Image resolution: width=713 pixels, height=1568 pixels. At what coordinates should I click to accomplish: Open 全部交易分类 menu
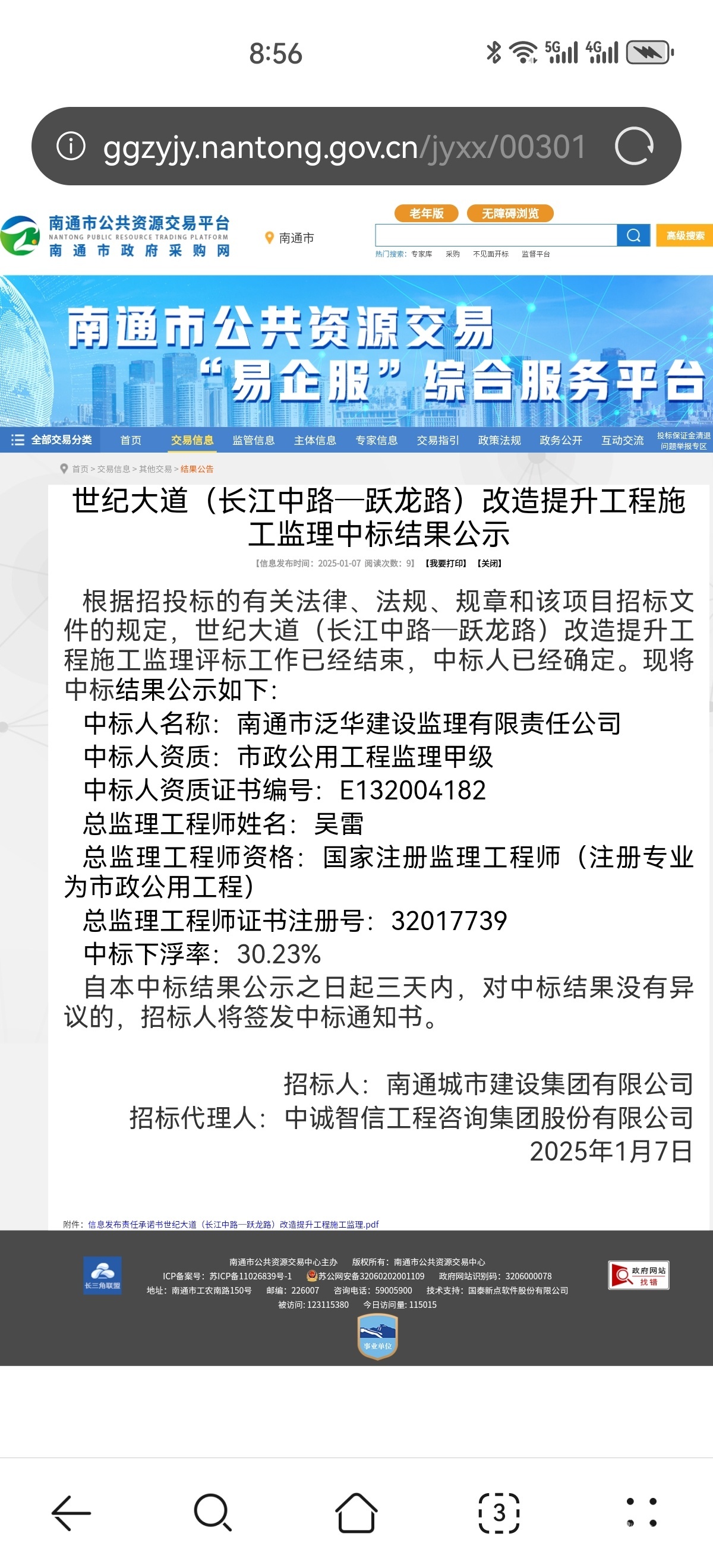click(52, 440)
